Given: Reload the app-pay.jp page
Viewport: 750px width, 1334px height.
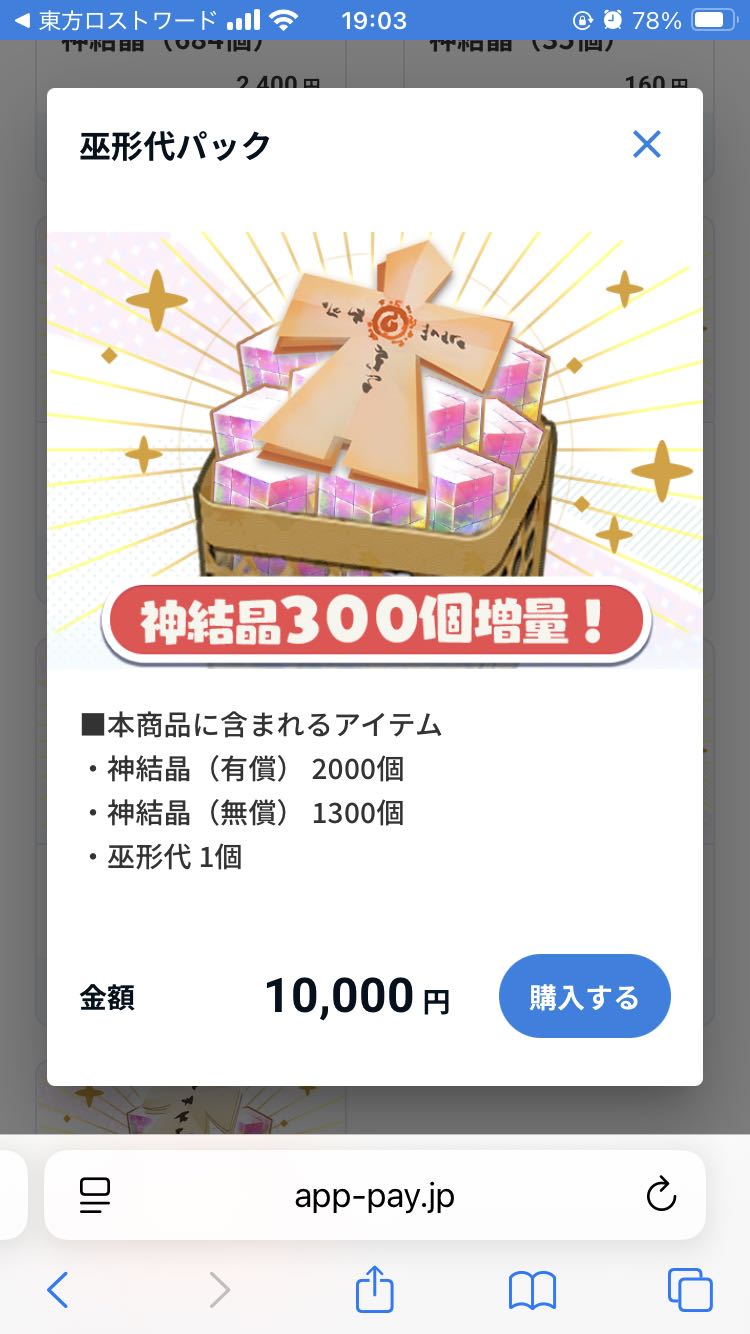Looking at the screenshot, I should tap(661, 1195).
